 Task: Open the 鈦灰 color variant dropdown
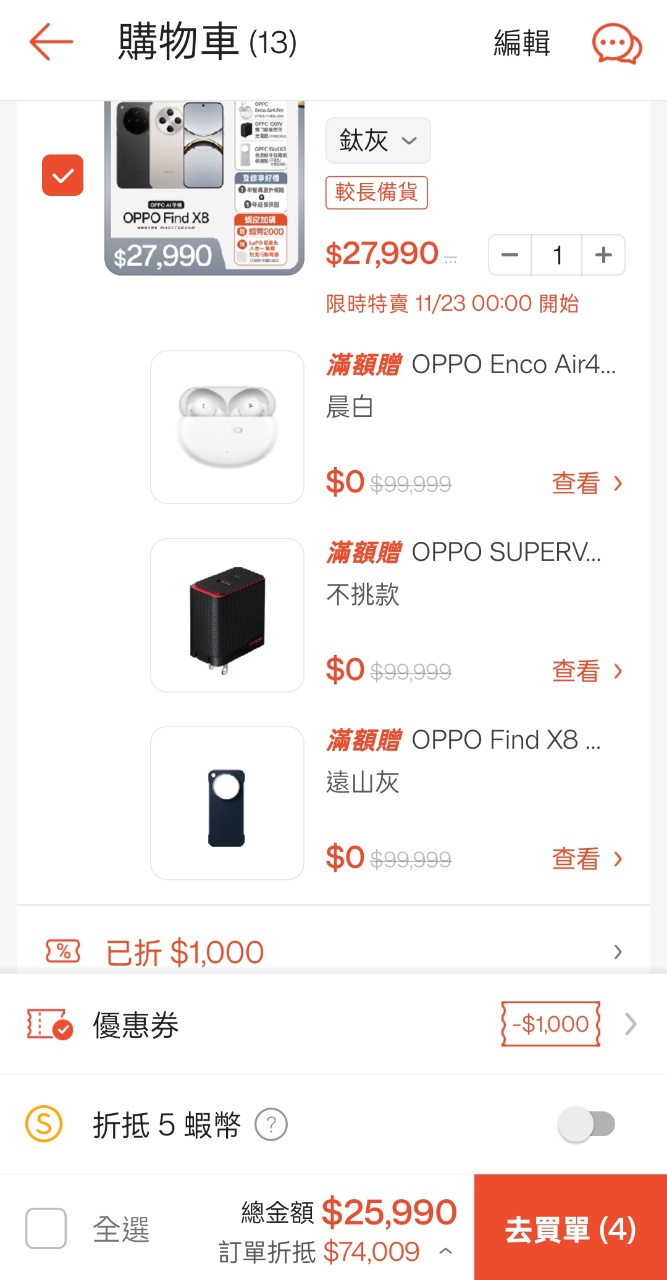tap(377, 141)
